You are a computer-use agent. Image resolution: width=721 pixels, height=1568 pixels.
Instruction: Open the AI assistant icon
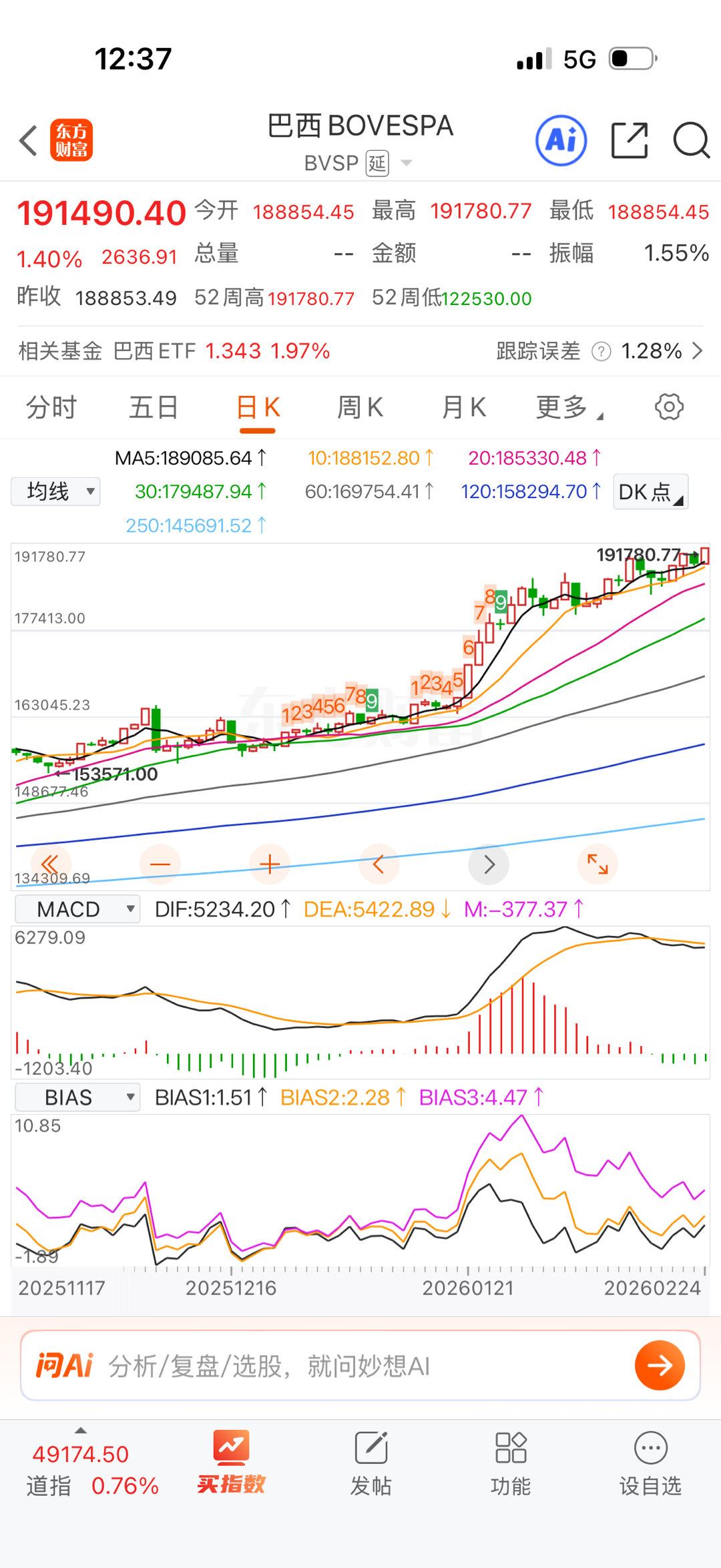(561, 141)
